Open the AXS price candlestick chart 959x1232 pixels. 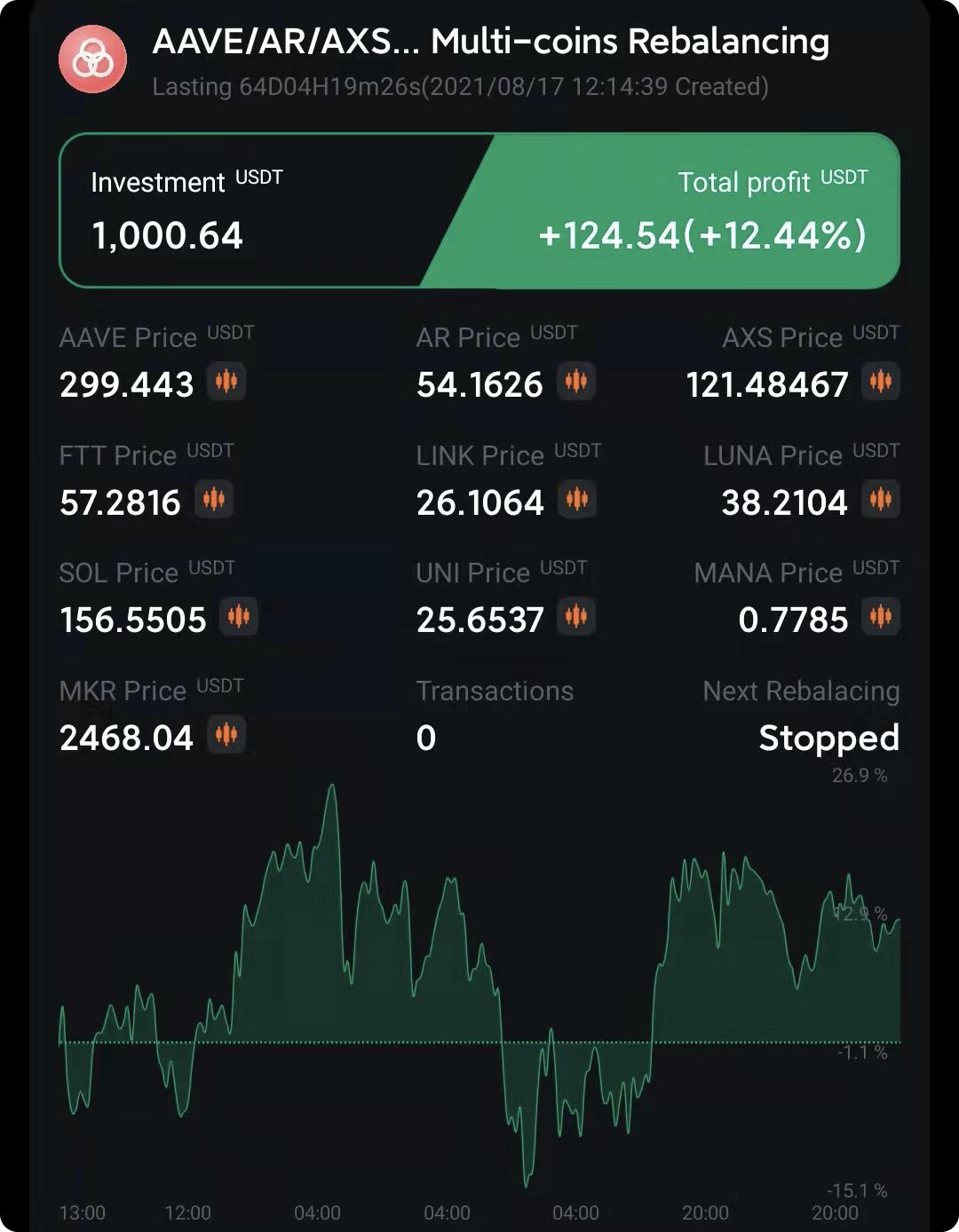point(882,383)
